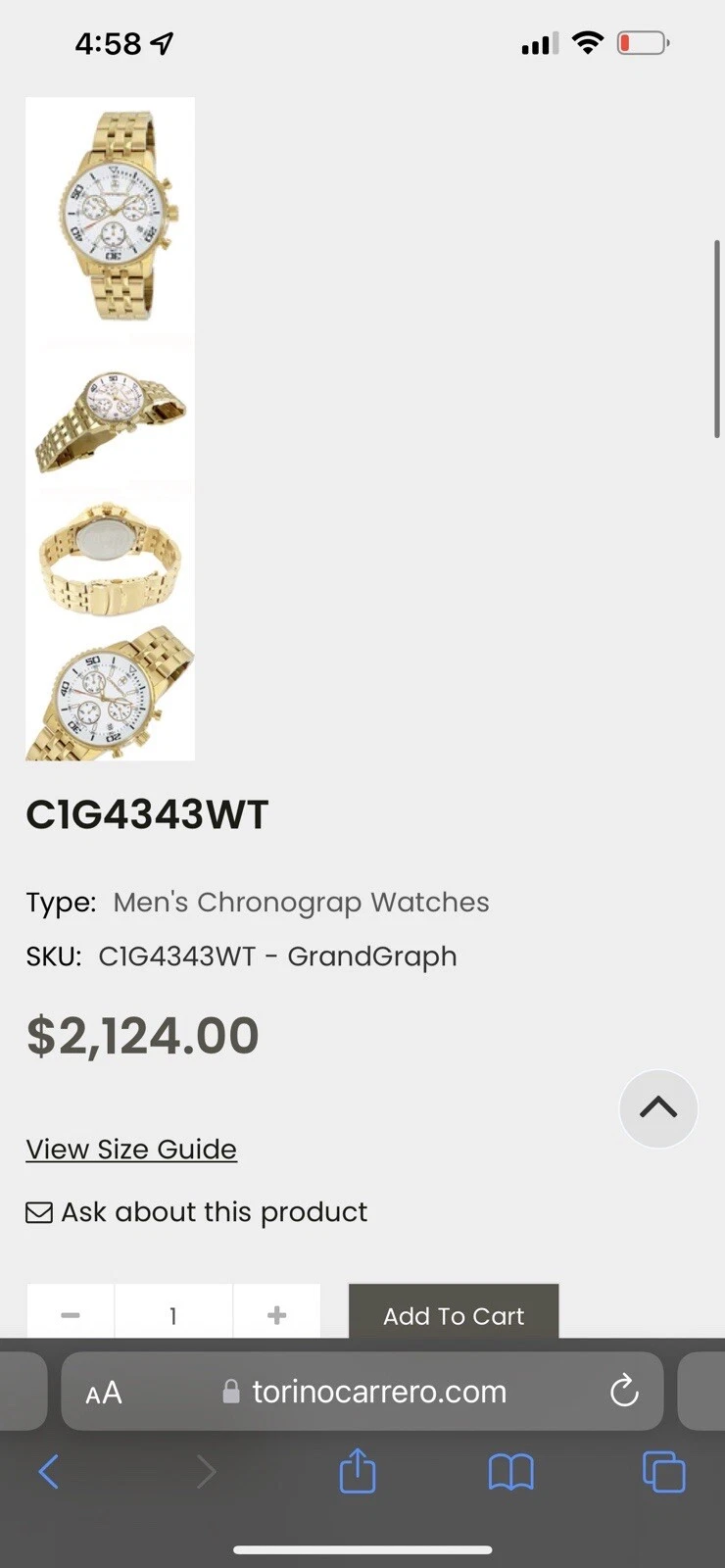Reload the torinocarrero.com page

[624, 1392]
